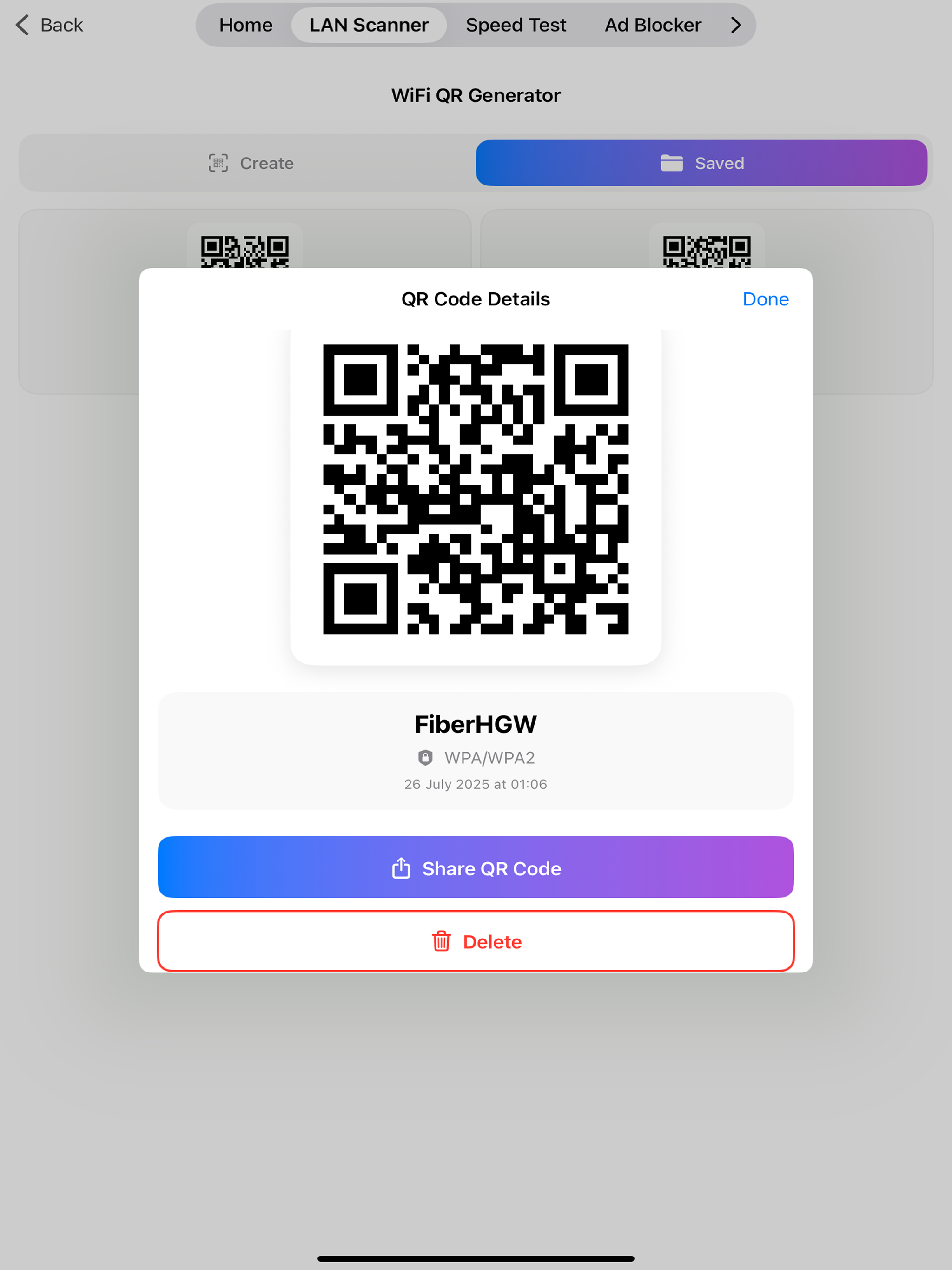Viewport: 952px width, 1270px height.
Task: Open the Home tab
Action: [246, 25]
